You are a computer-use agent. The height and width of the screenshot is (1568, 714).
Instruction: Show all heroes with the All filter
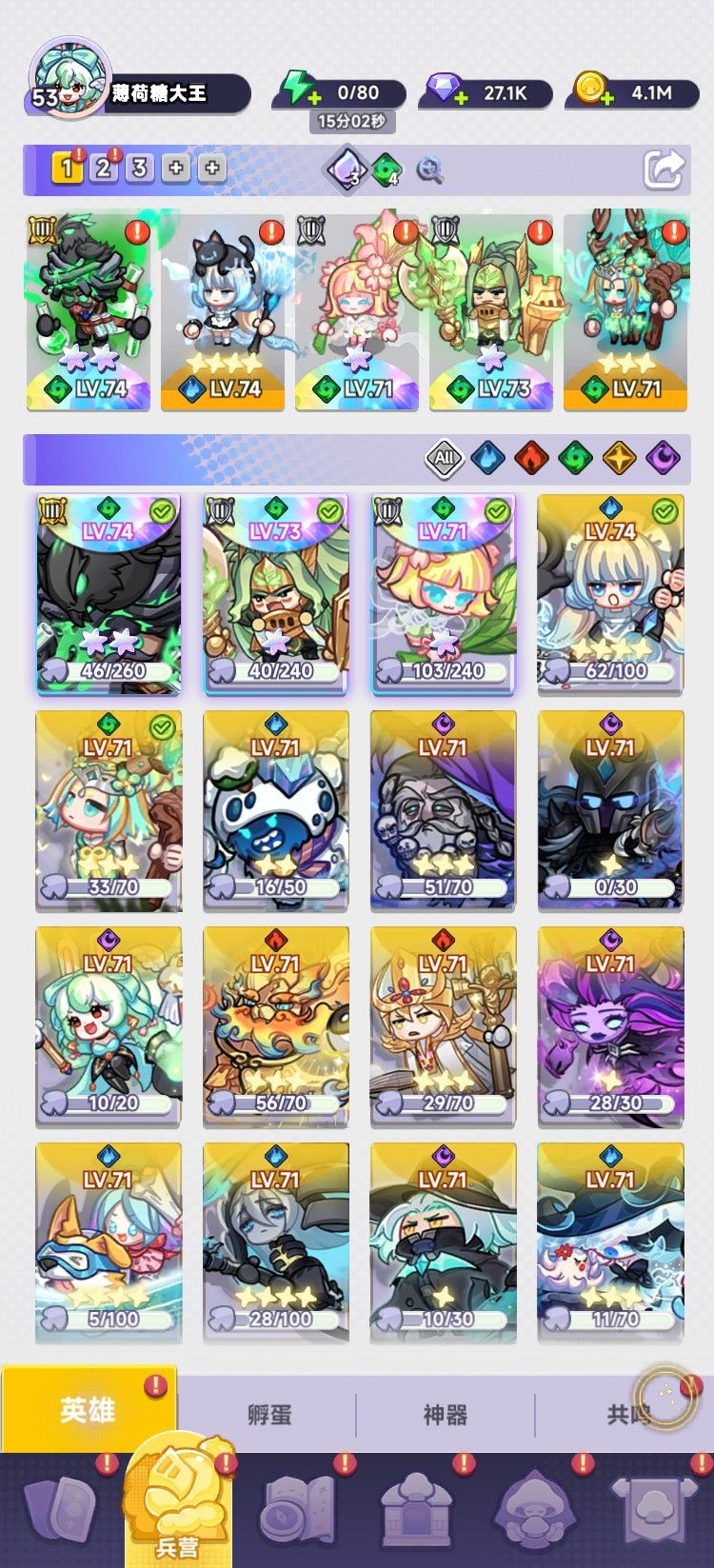pos(444,458)
